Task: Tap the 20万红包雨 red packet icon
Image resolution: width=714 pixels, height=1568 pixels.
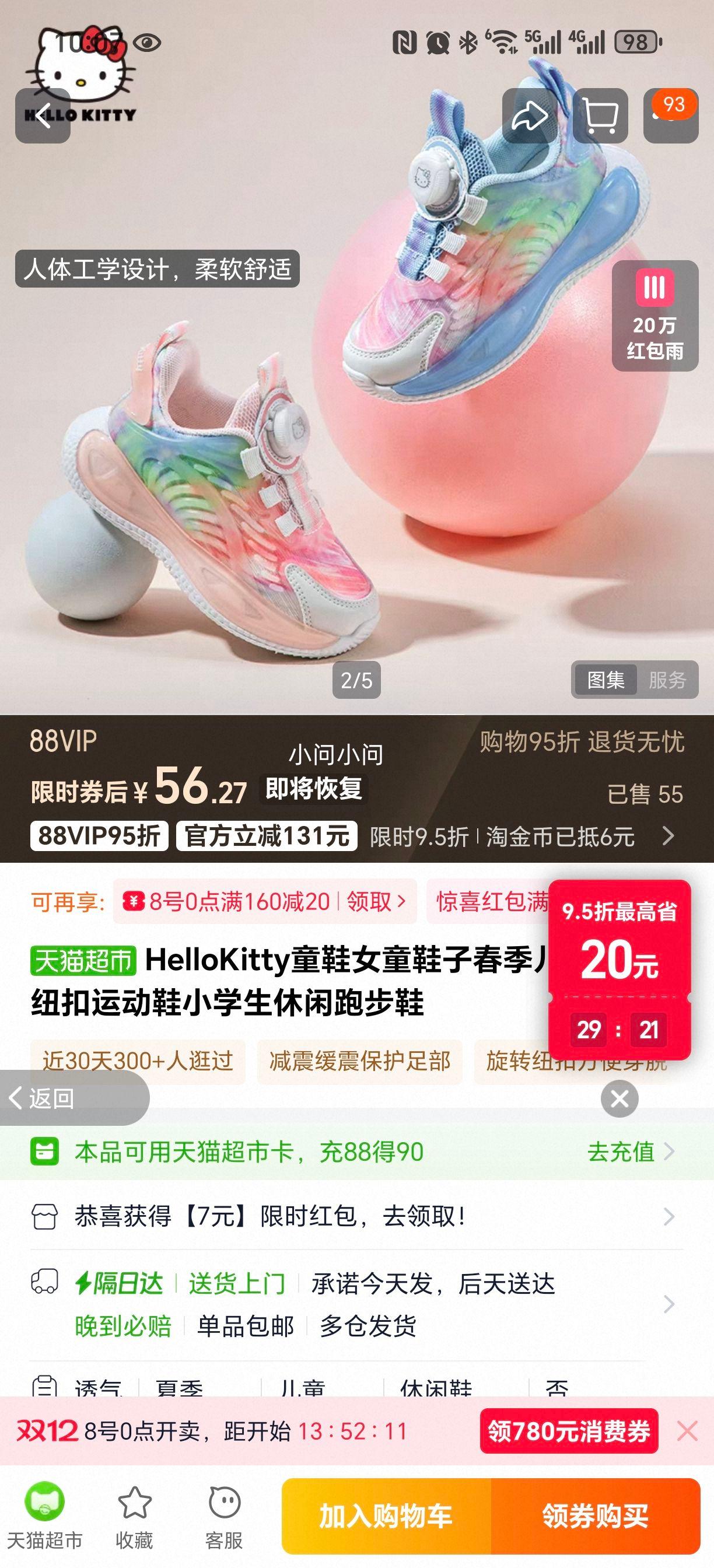Action: coord(656,317)
